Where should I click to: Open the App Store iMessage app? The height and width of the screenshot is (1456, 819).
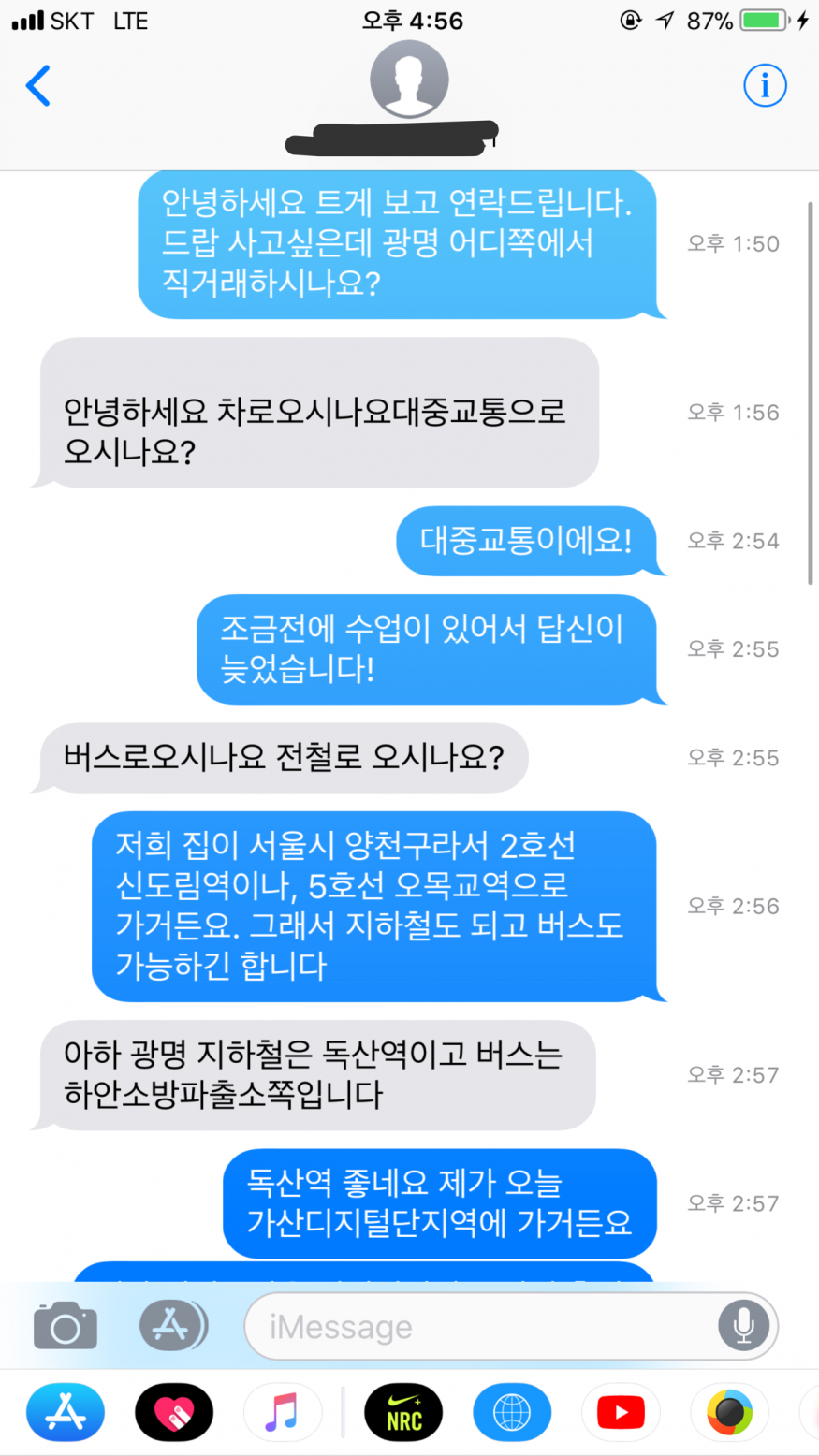click(x=66, y=1412)
